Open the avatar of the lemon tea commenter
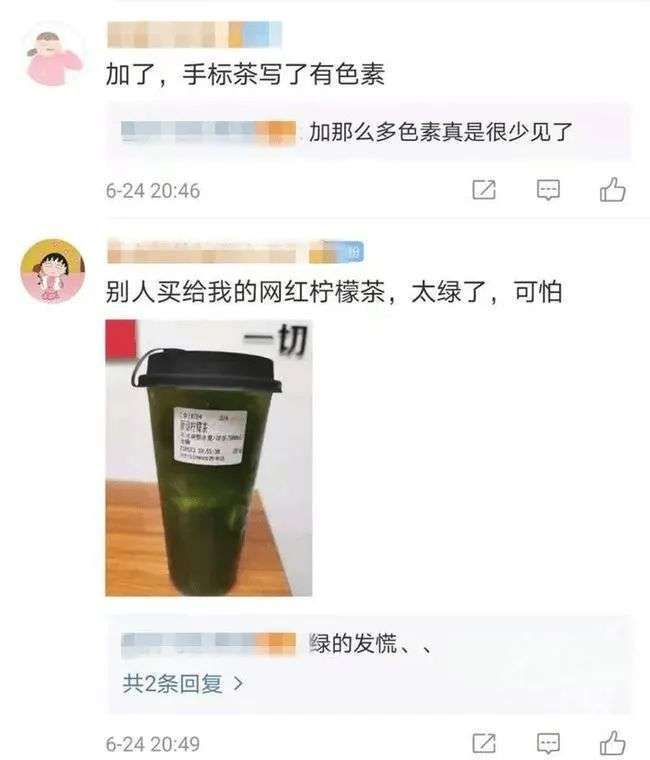650x760 pixels. point(53,270)
